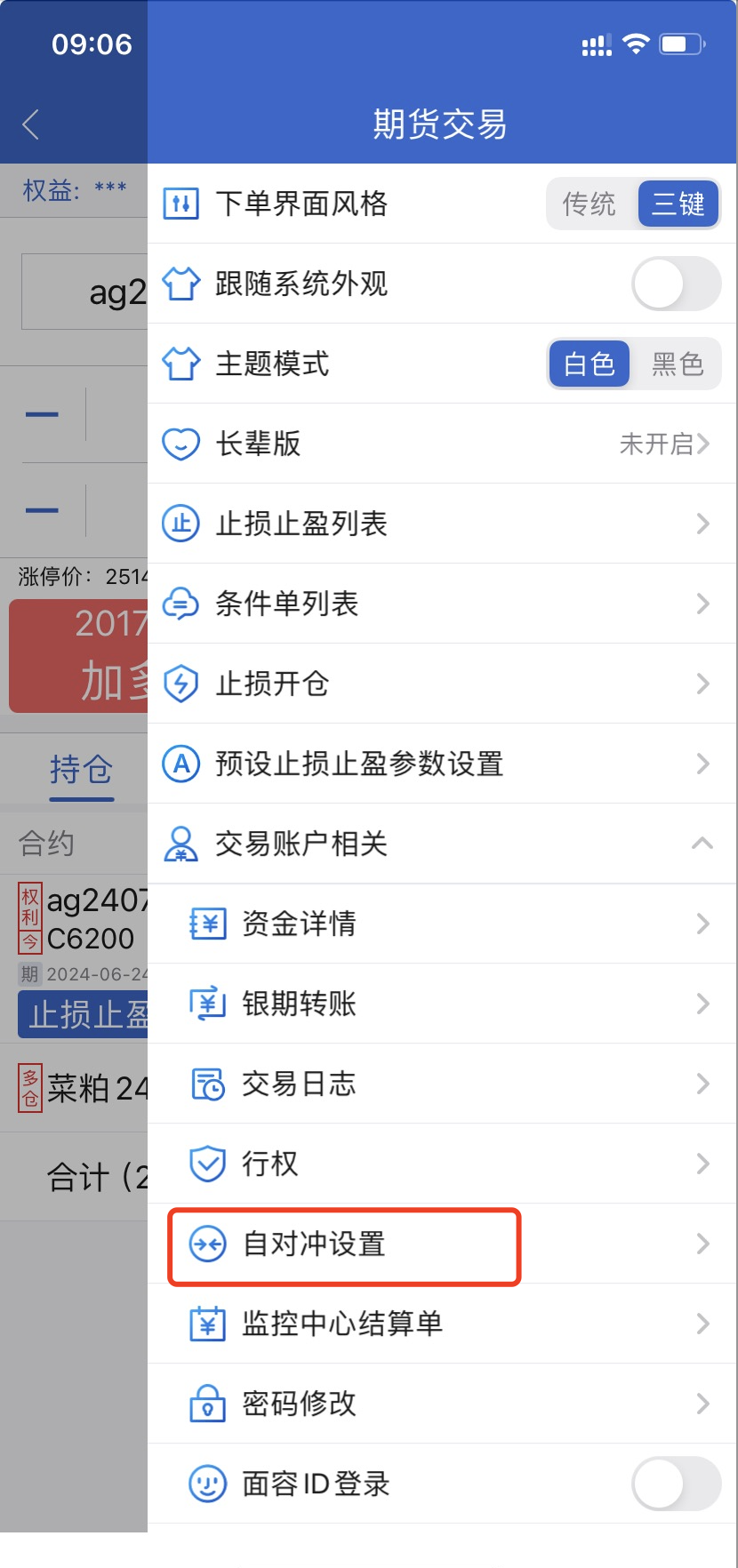Collapse the 交易账户相关 section
738x1568 pixels.
pos(702,844)
